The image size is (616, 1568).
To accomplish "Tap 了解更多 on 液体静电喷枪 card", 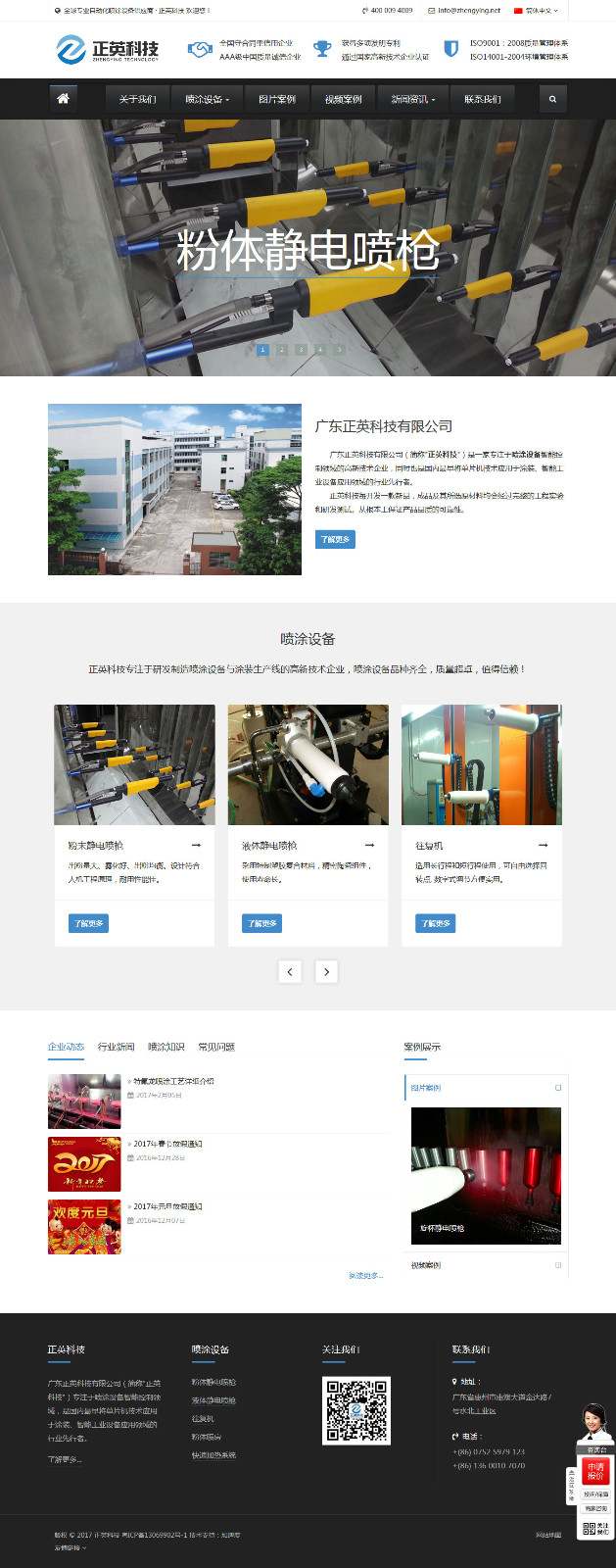I will (261, 923).
